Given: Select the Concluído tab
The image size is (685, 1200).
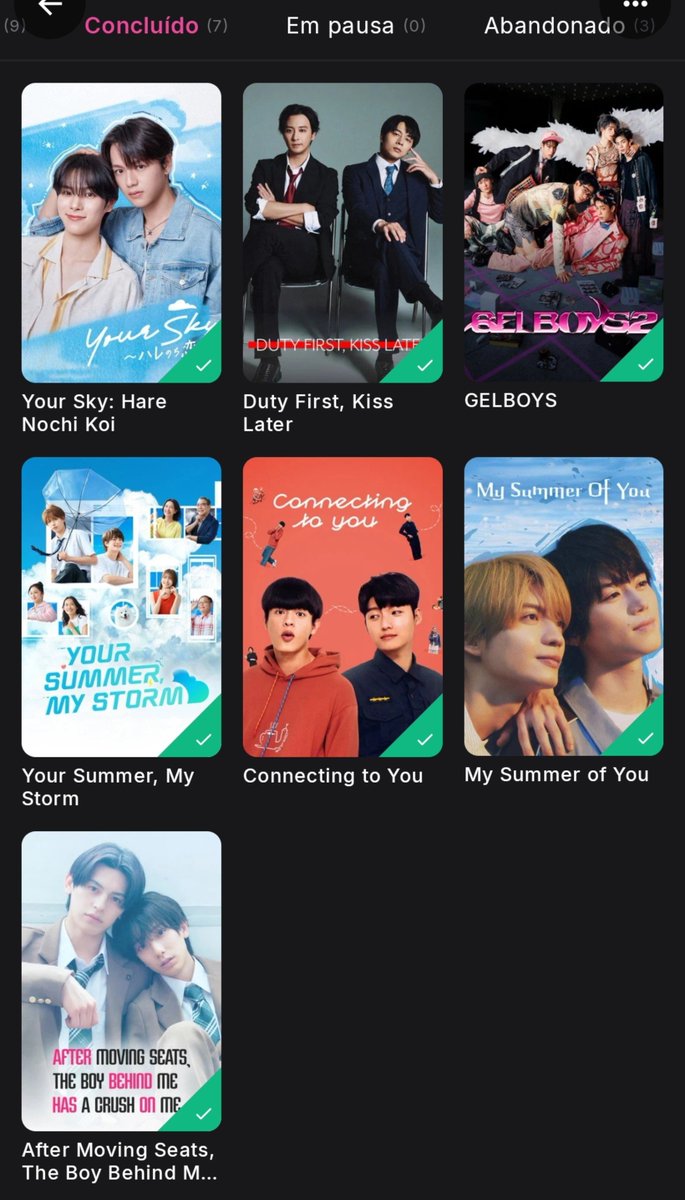Looking at the screenshot, I should 156,26.
